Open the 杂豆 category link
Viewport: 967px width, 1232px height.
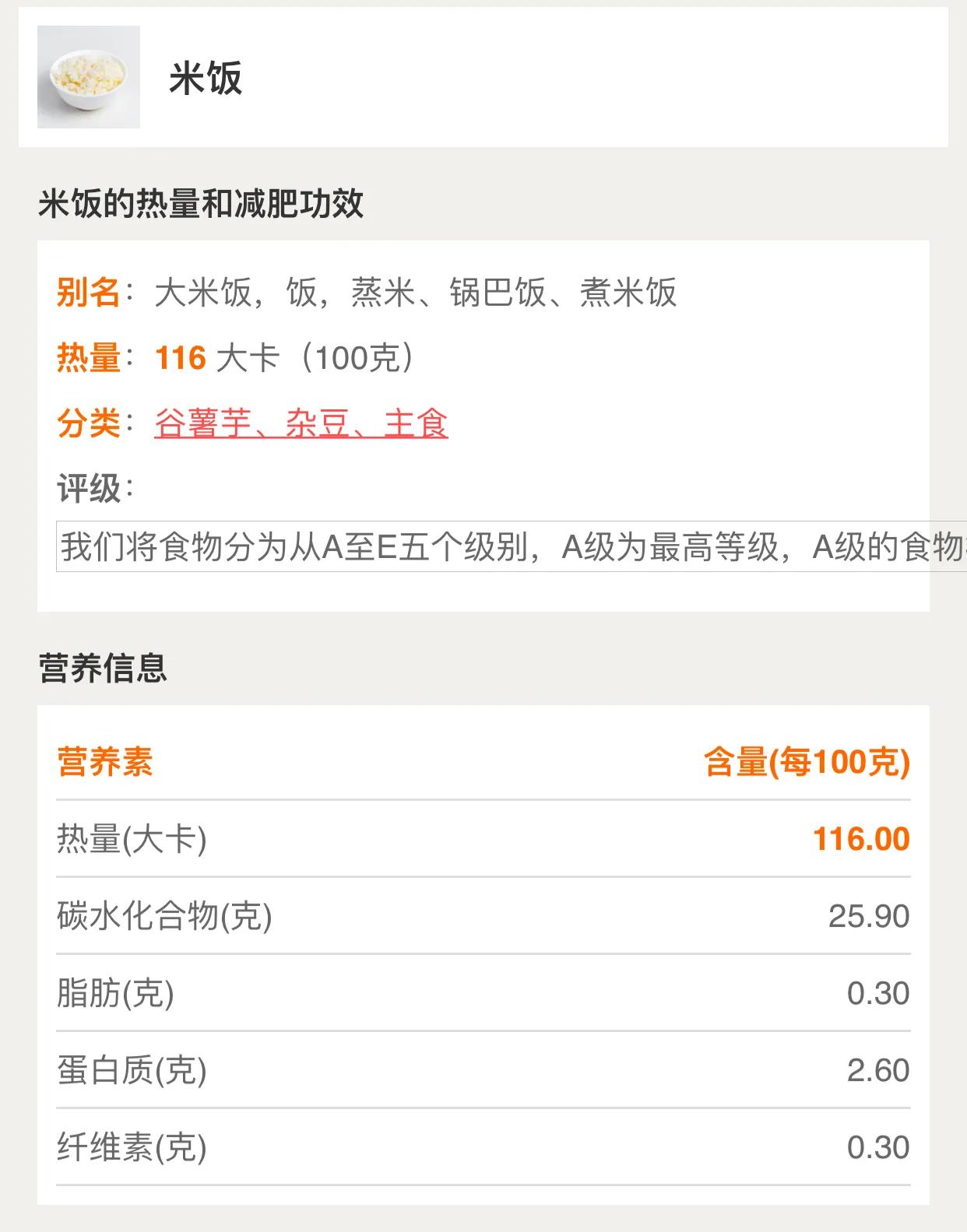click(318, 423)
